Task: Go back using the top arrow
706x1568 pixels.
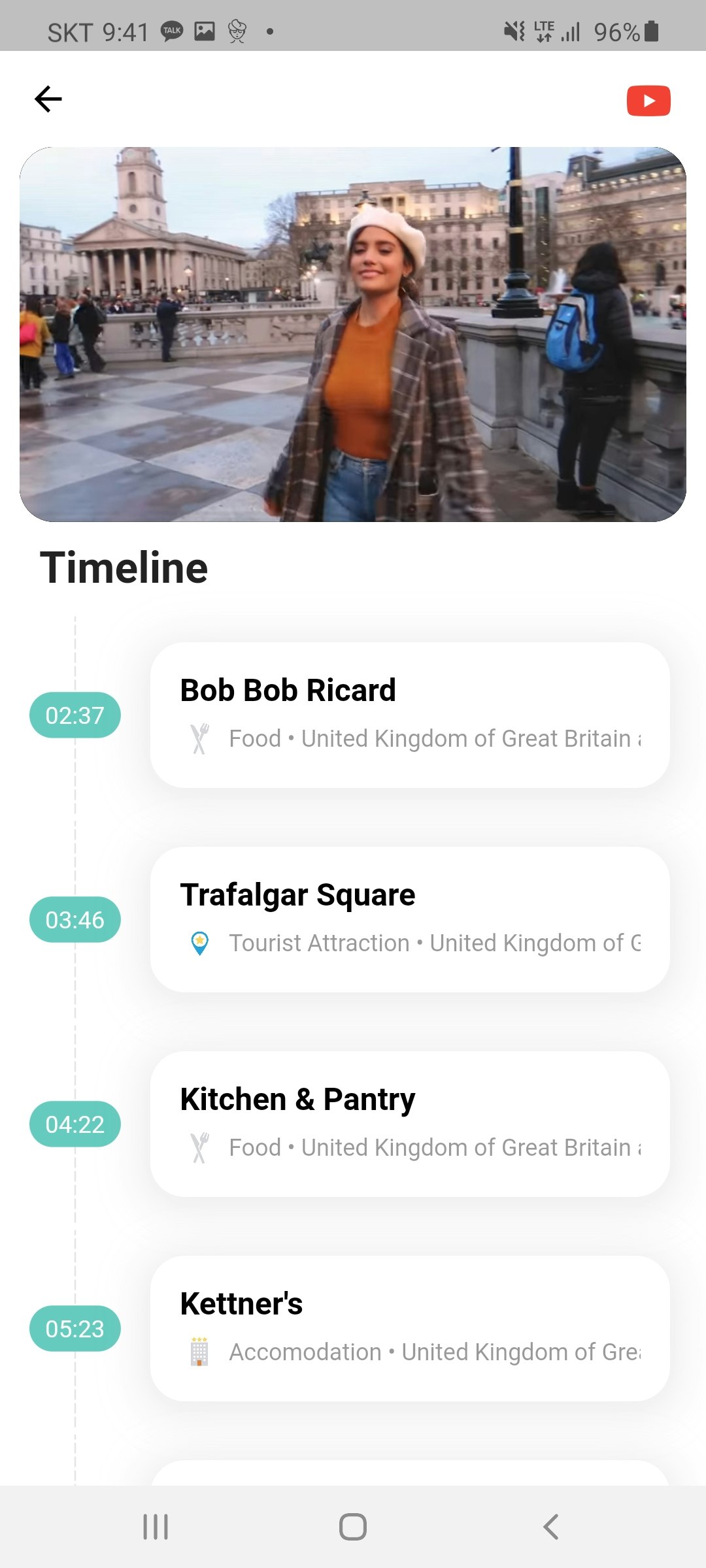Action: pos(48,99)
